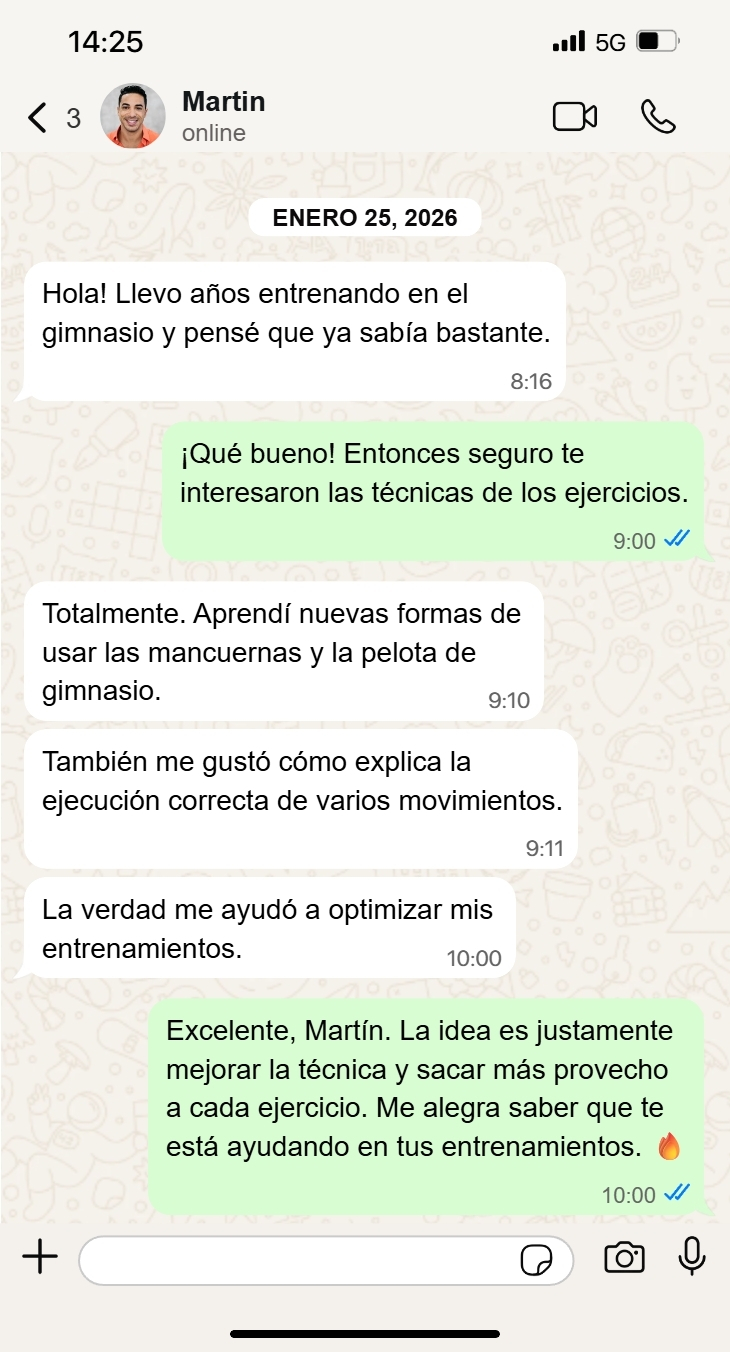Open Martin's contact info
The width and height of the screenshot is (730, 1352).
(223, 116)
